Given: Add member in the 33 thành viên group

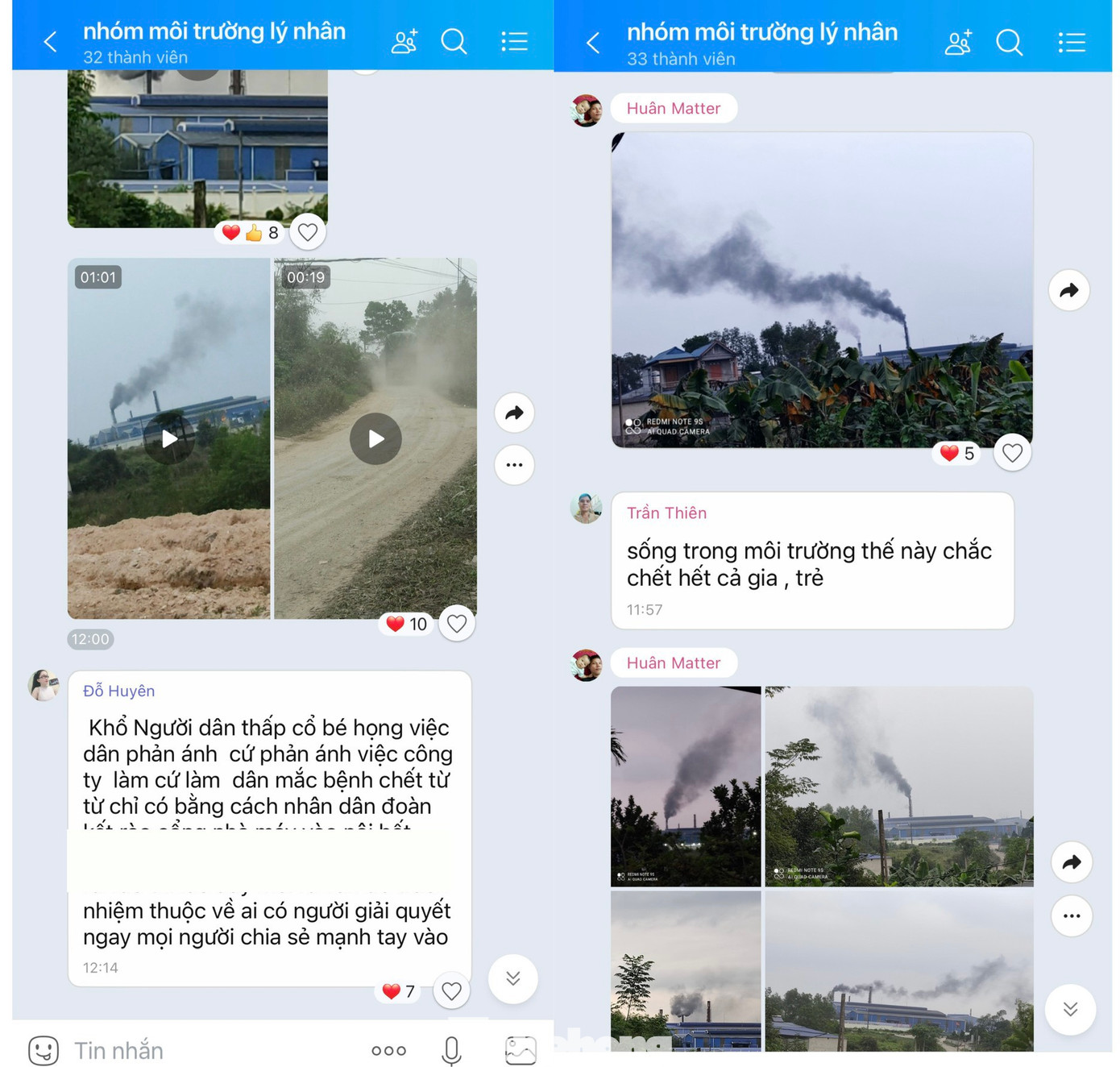Looking at the screenshot, I should [957, 42].
